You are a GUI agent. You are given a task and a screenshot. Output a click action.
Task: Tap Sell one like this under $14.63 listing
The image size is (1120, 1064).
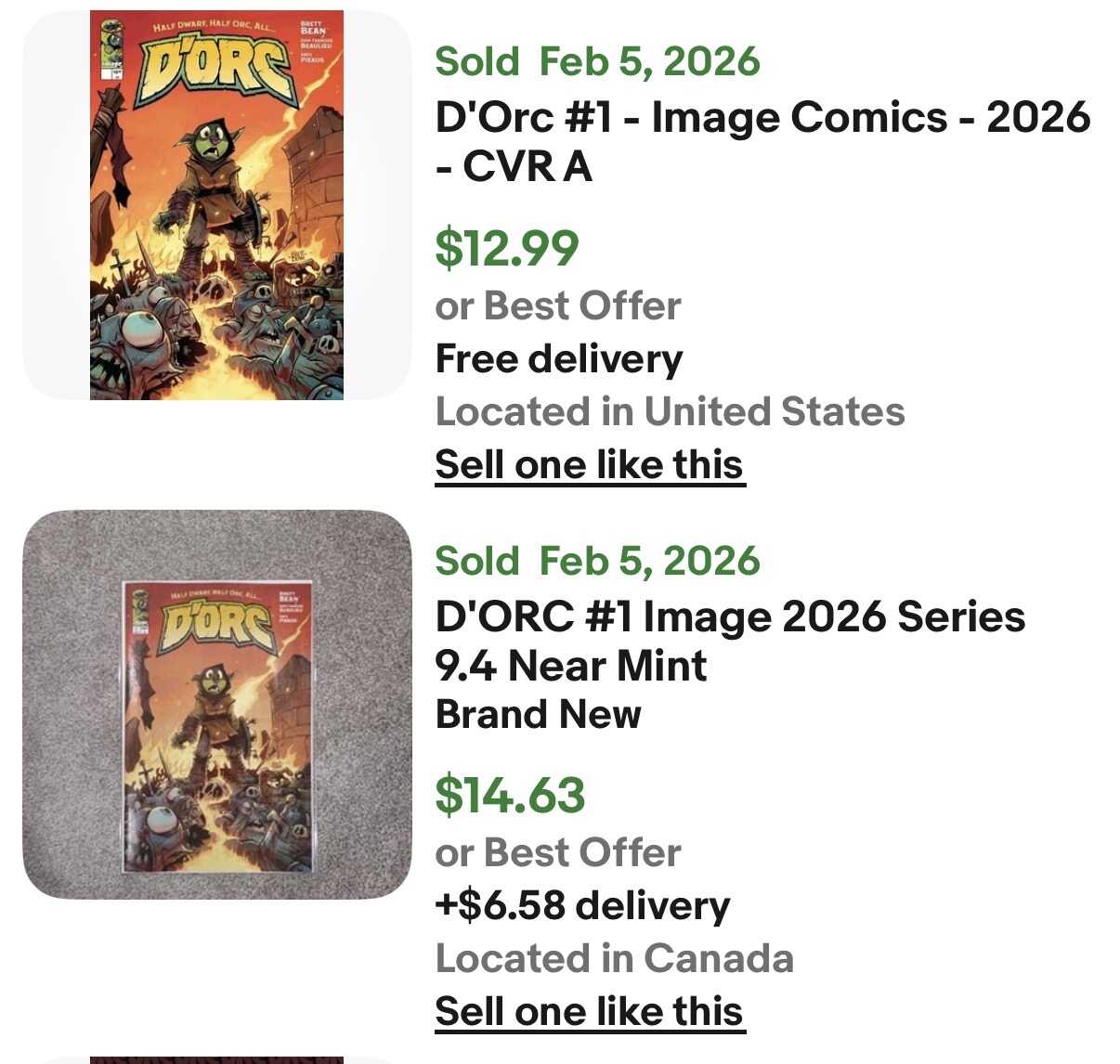coord(590,1011)
